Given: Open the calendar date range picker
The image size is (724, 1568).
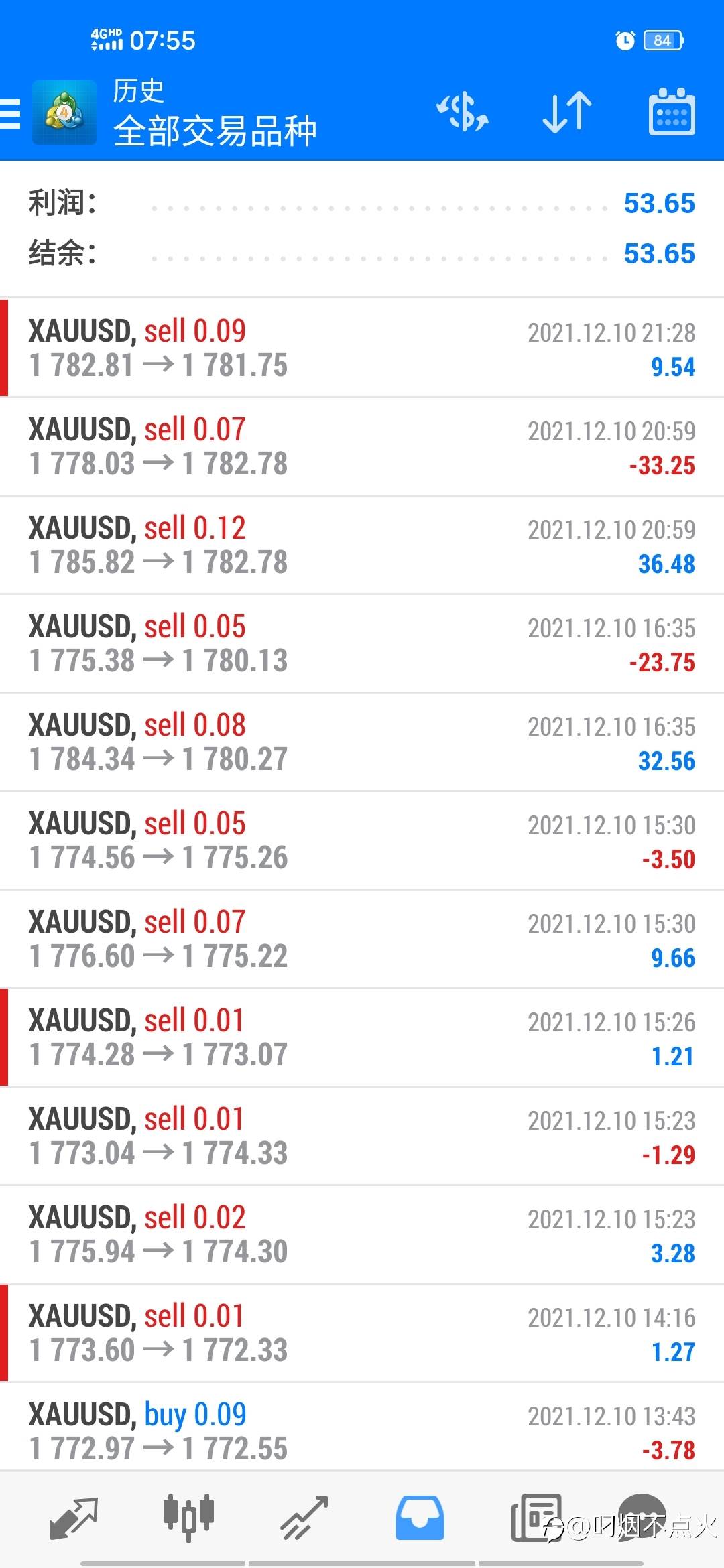Looking at the screenshot, I should (672, 112).
